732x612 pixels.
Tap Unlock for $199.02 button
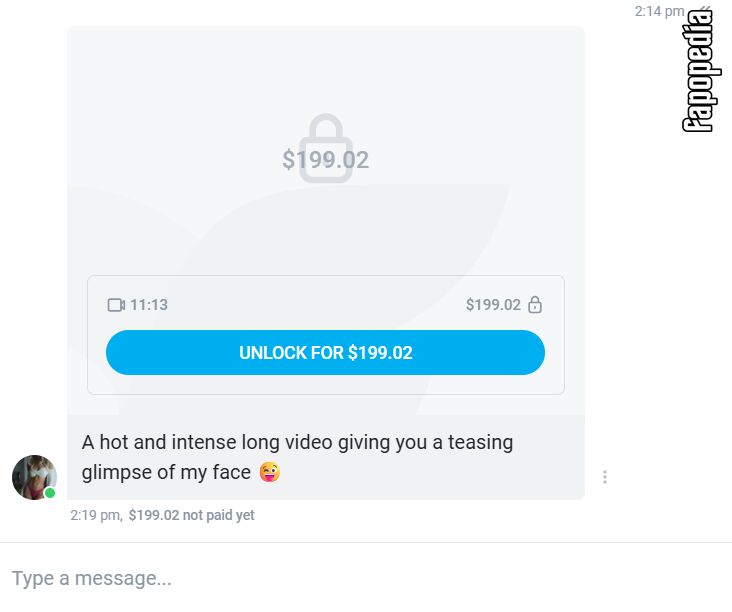point(325,352)
